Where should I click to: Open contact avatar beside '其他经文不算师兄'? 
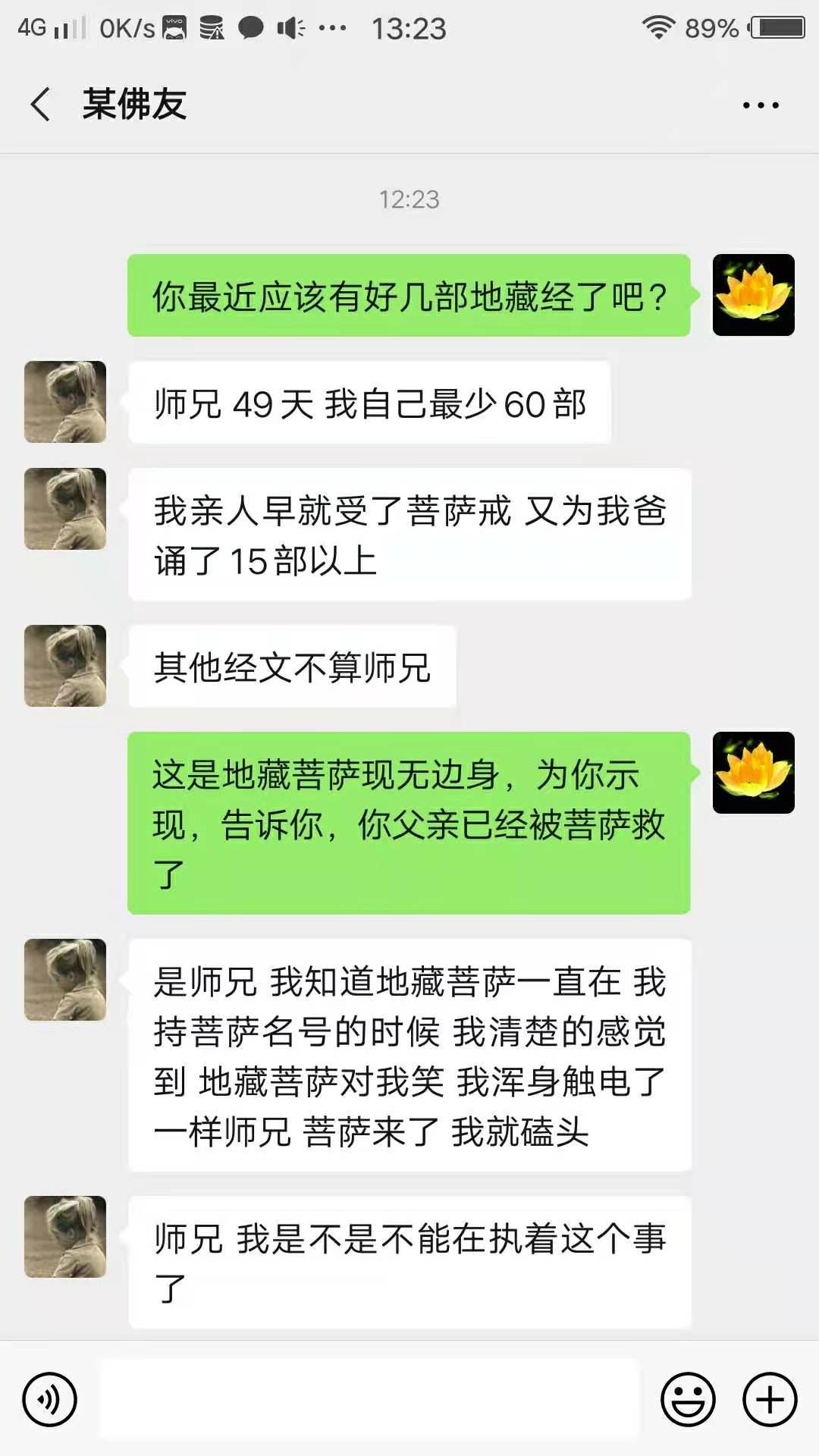(x=65, y=666)
